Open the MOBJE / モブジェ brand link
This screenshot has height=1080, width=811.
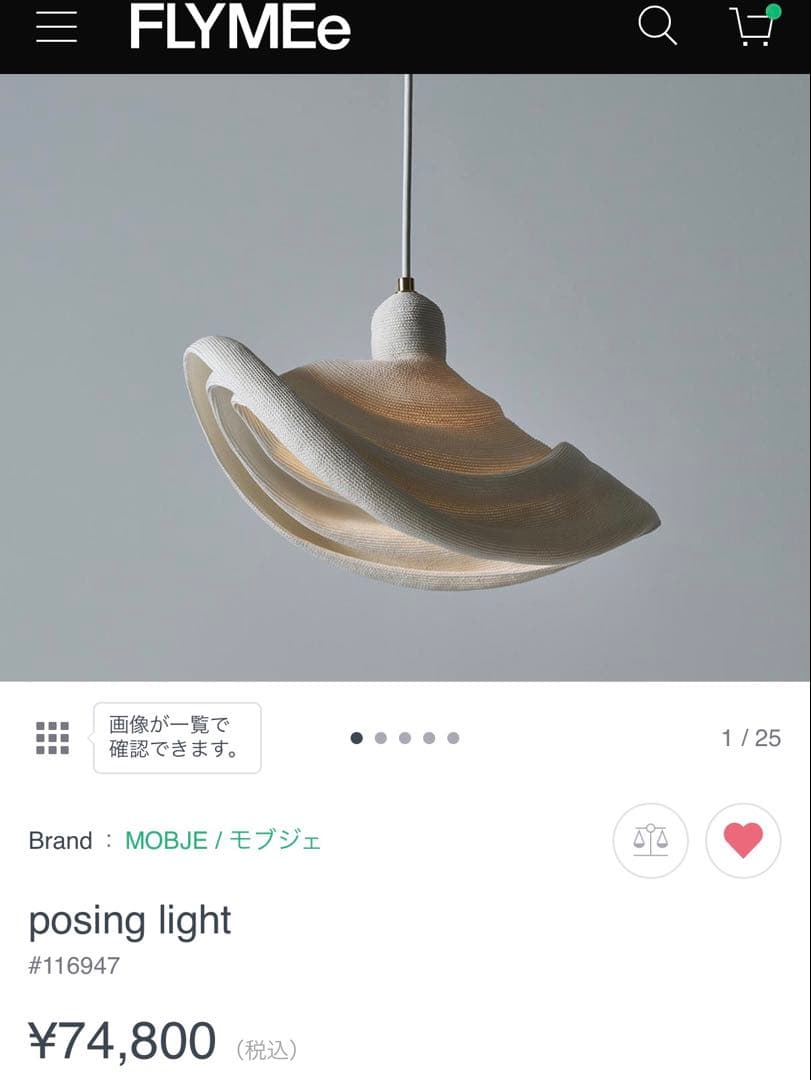tap(223, 840)
